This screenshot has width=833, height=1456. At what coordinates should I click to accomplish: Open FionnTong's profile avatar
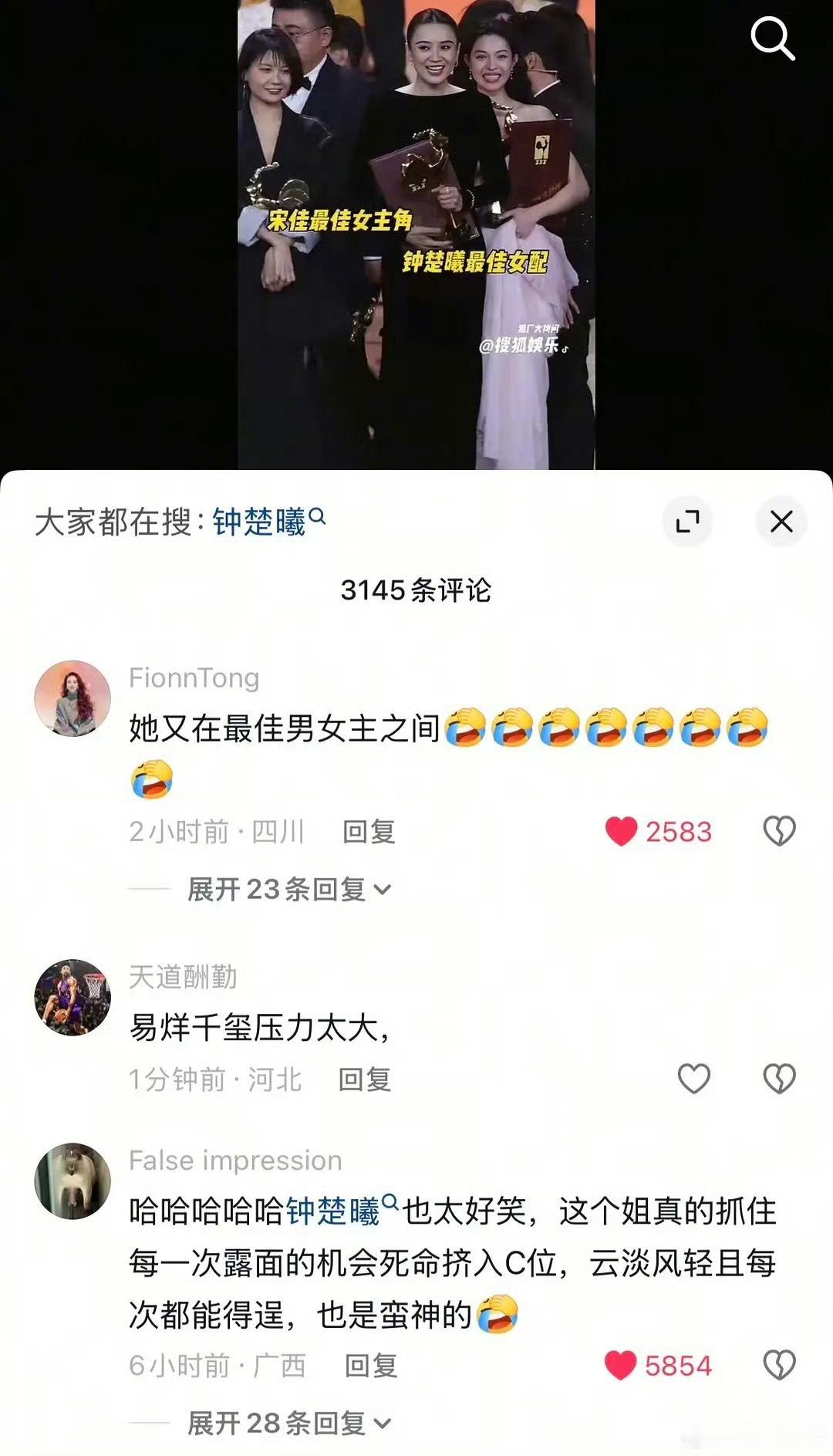pos(73,698)
